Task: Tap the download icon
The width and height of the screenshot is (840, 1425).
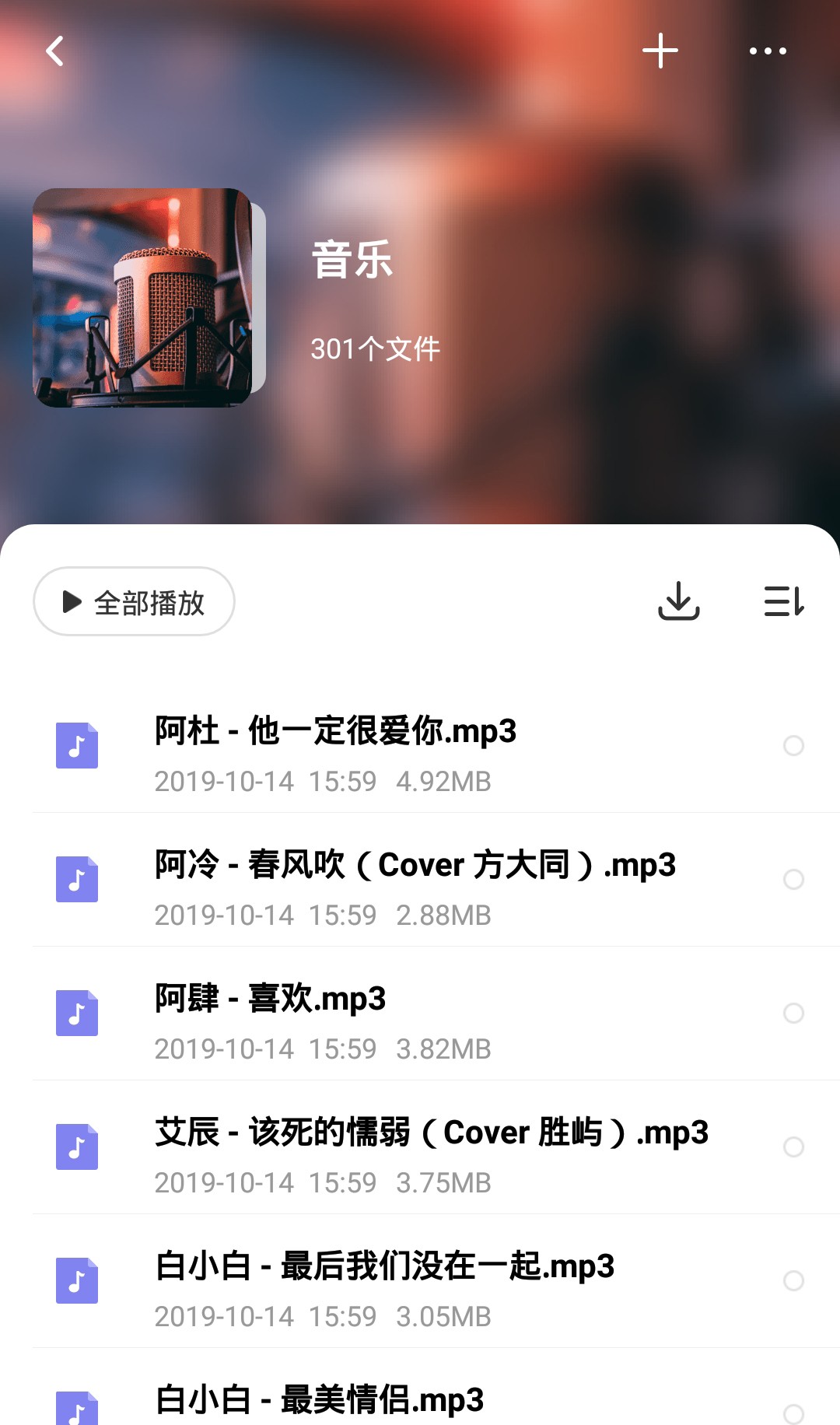Action: coord(678,602)
